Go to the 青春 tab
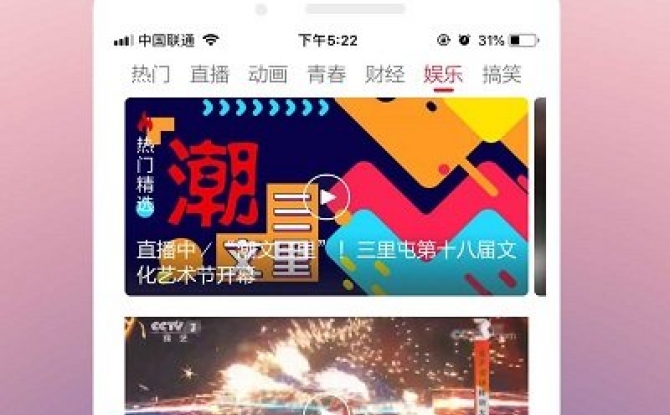 tap(326, 74)
